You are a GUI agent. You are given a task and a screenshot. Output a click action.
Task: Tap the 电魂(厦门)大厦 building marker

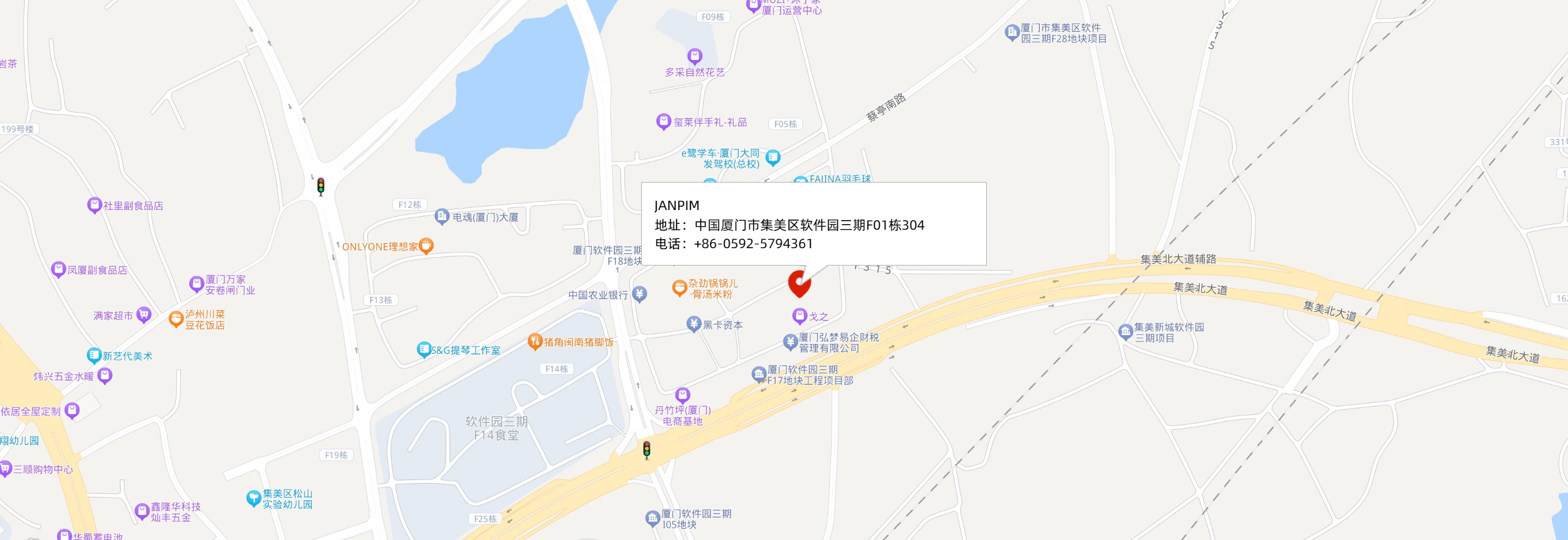[x=442, y=216]
